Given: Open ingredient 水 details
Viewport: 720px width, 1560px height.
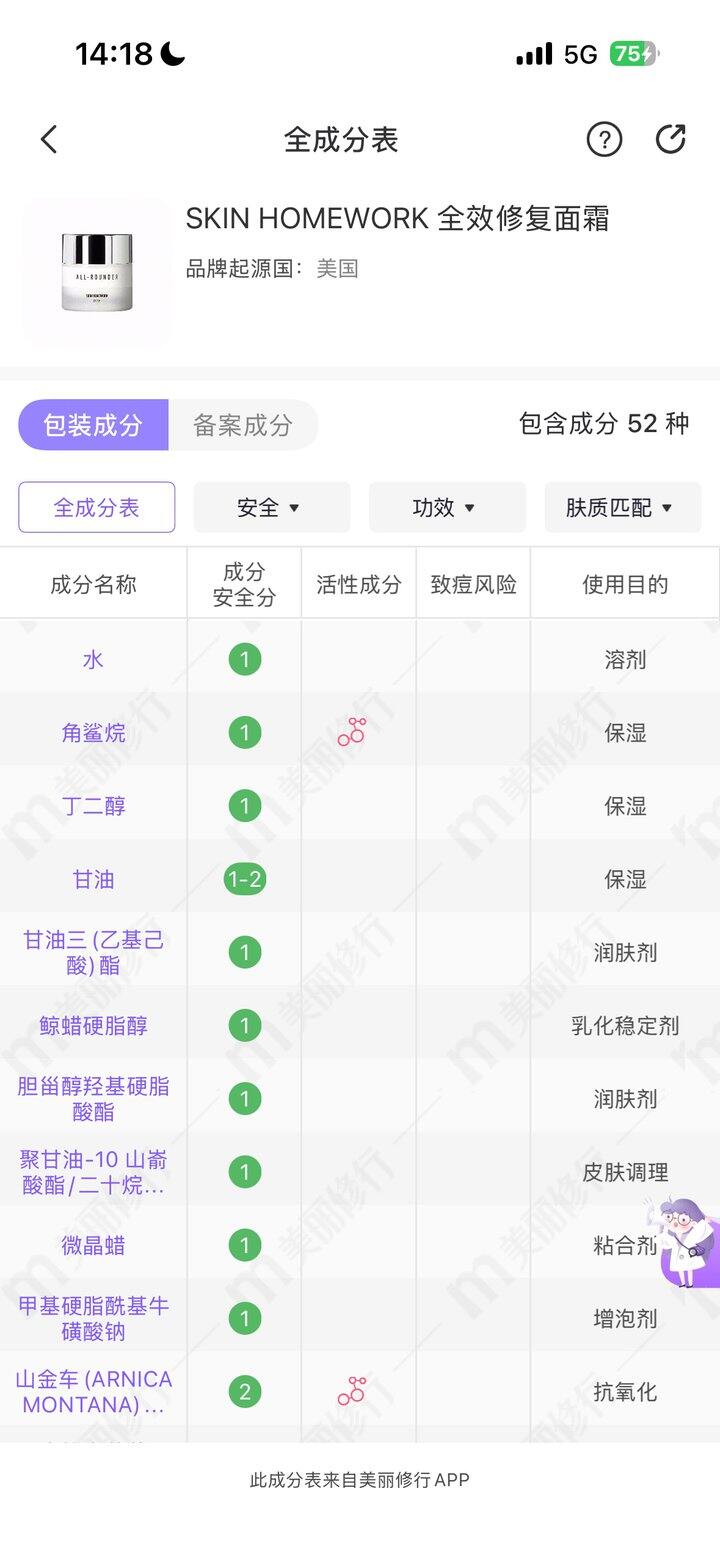Looking at the screenshot, I should 93,659.
